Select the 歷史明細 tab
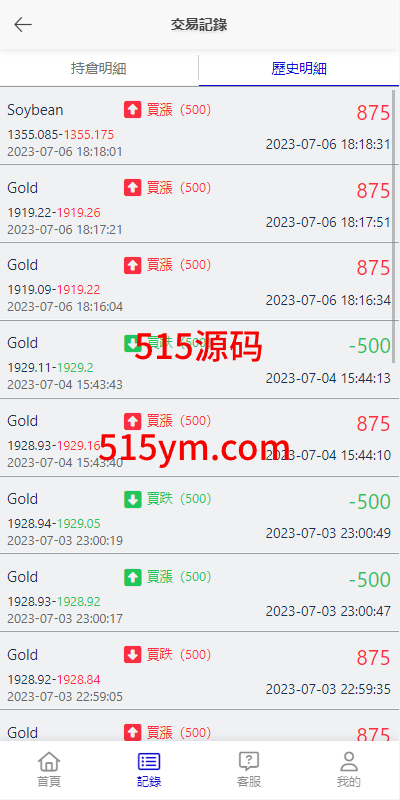Image resolution: width=400 pixels, height=800 pixels. click(x=299, y=68)
